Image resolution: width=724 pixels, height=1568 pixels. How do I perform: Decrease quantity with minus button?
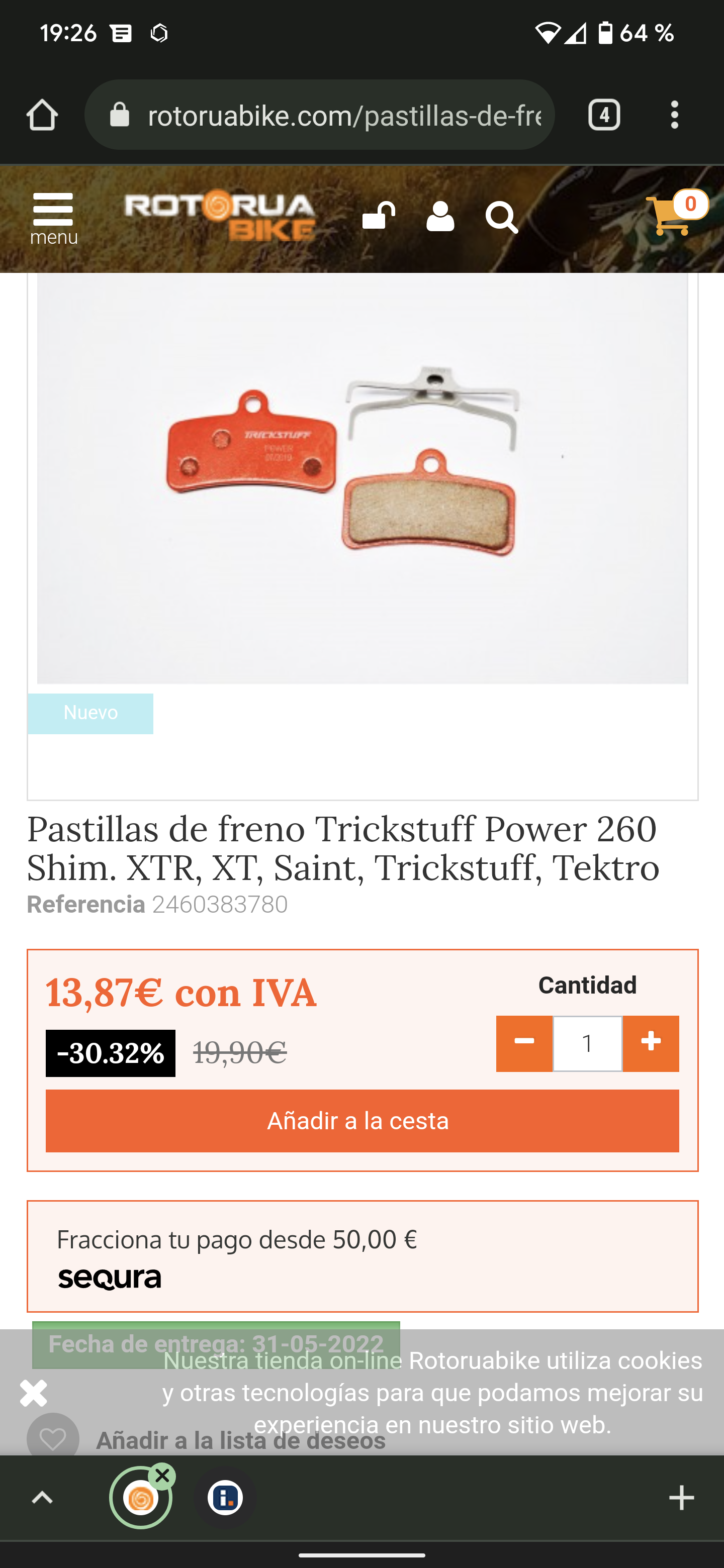524,1043
